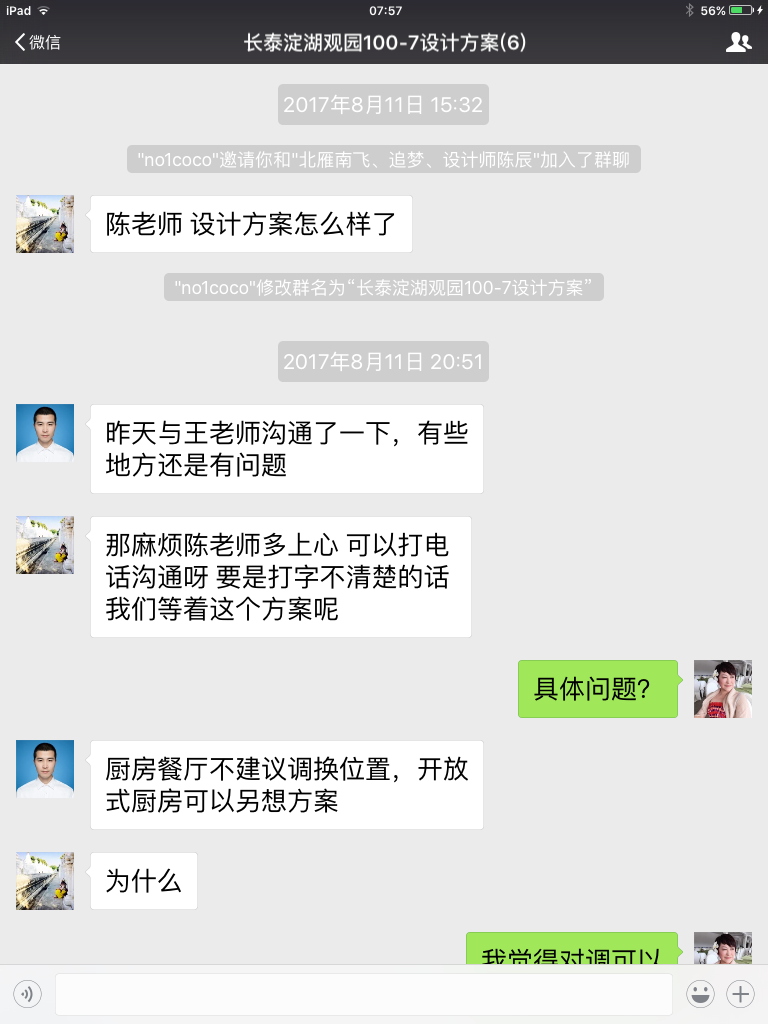Viewport: 768px width, 1024px height.
Task: Open the emoji sticker panel
Action: [x=700, y=994]
